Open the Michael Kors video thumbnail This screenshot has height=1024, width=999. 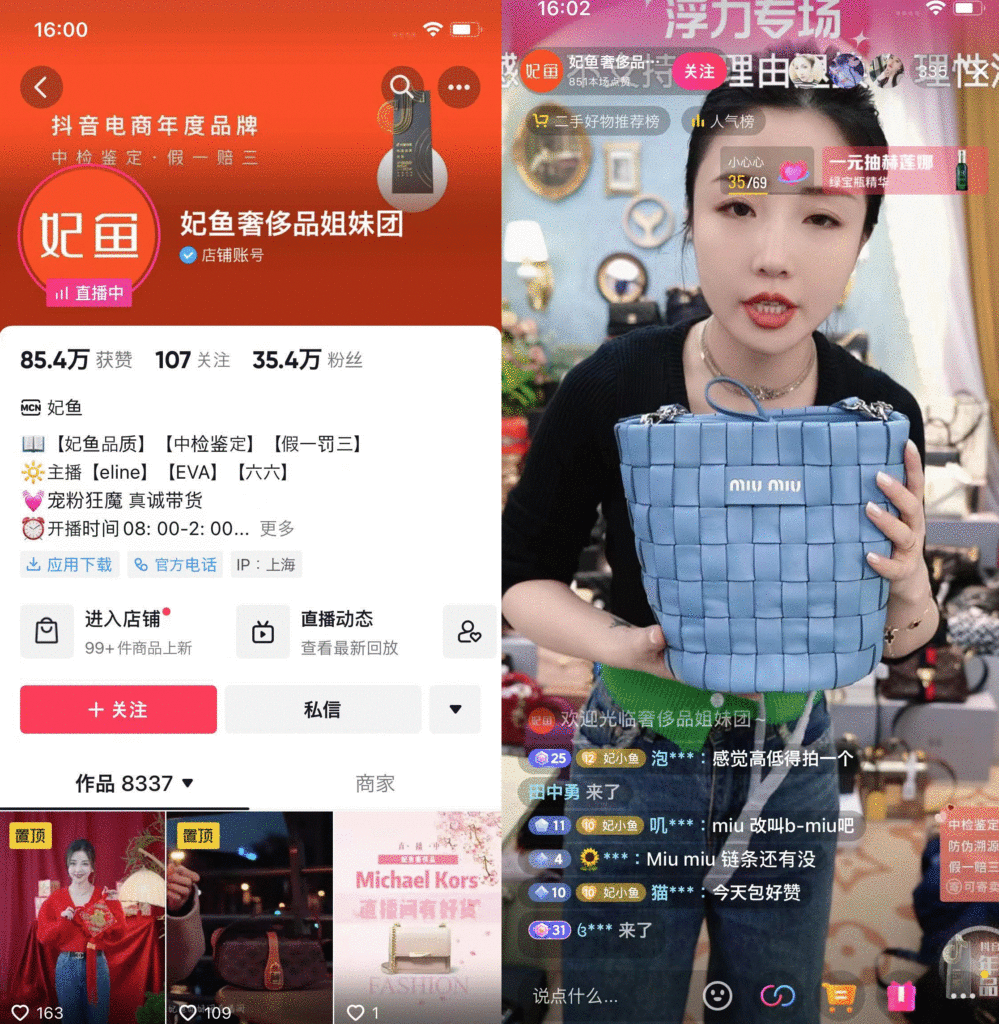[x=417, y=917]
